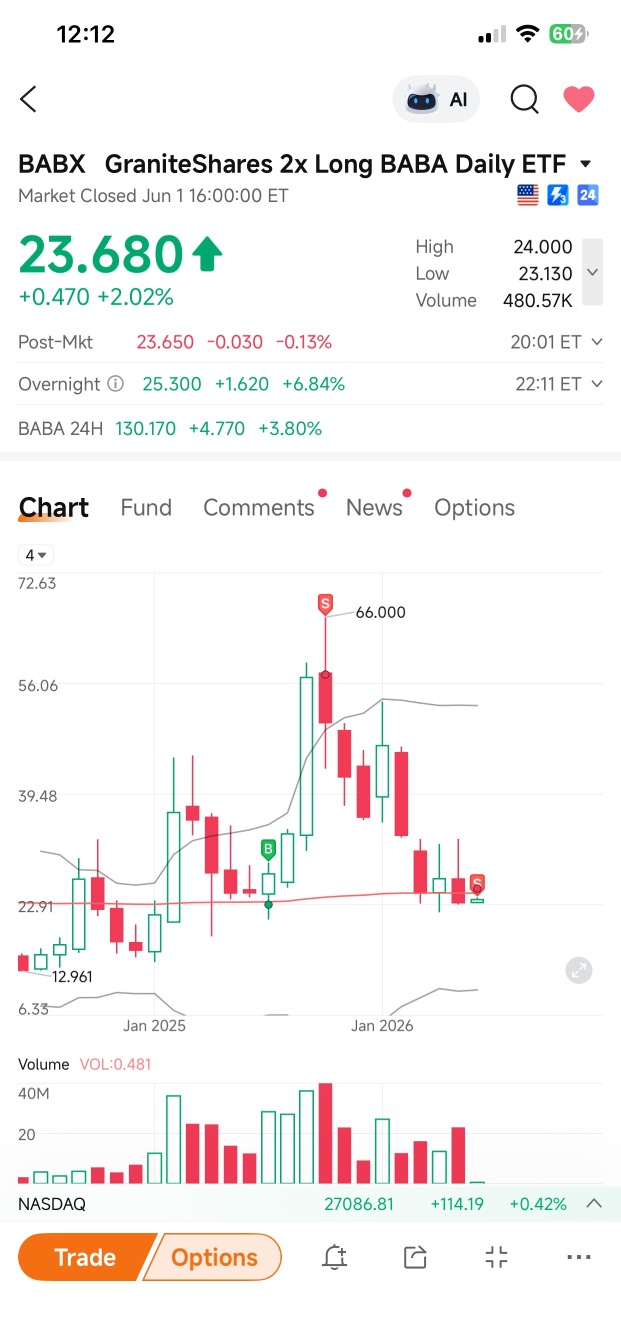This screenshot has height=1344, width=621.
Task: Open stock search
Action: (524, 99)
